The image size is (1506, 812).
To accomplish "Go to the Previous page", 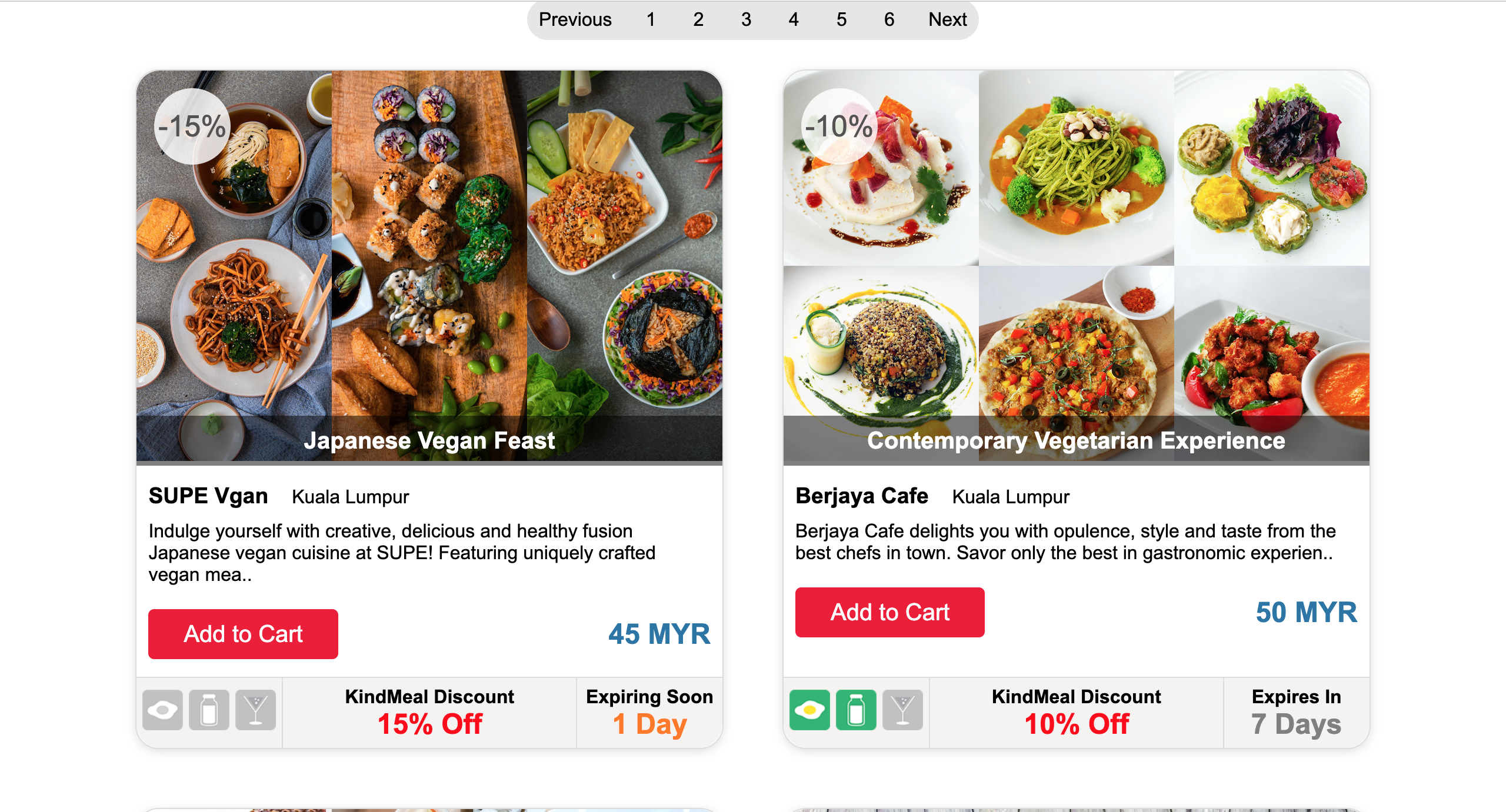I will [575, 19].
